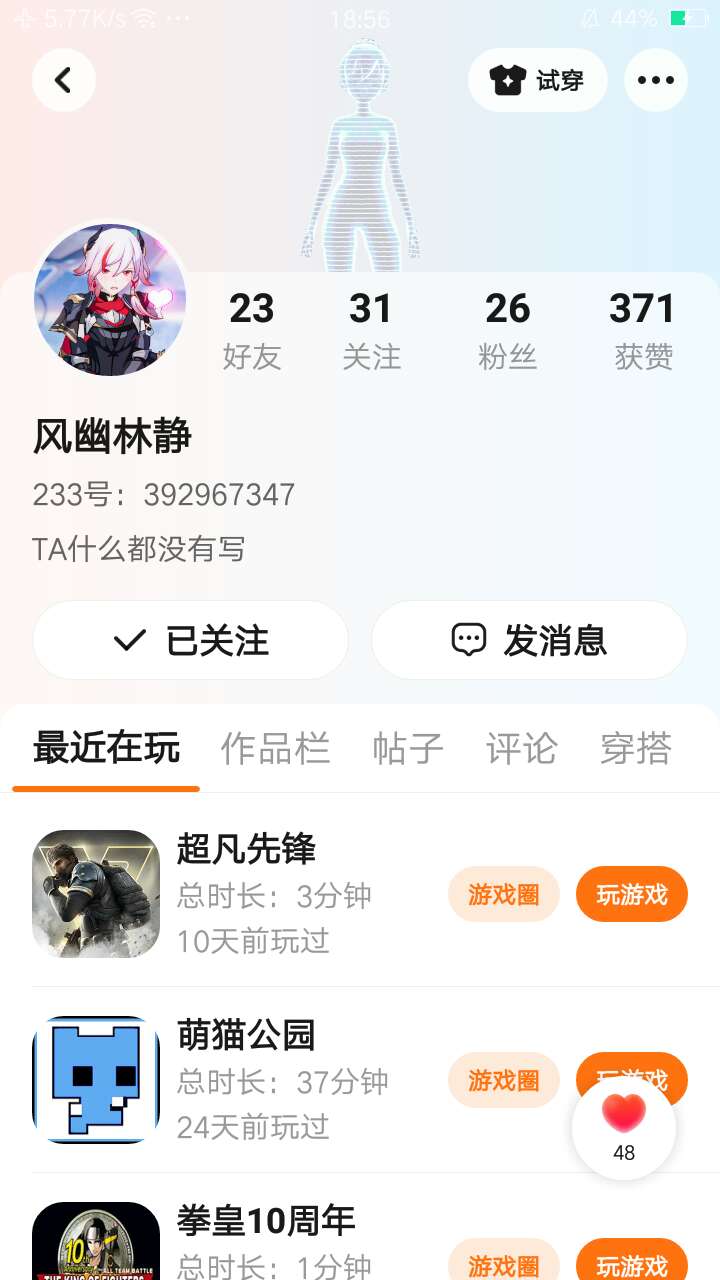Switch to the 穿搭 tab
This screenshot has width=720, height=1280.
click(635, 748)
